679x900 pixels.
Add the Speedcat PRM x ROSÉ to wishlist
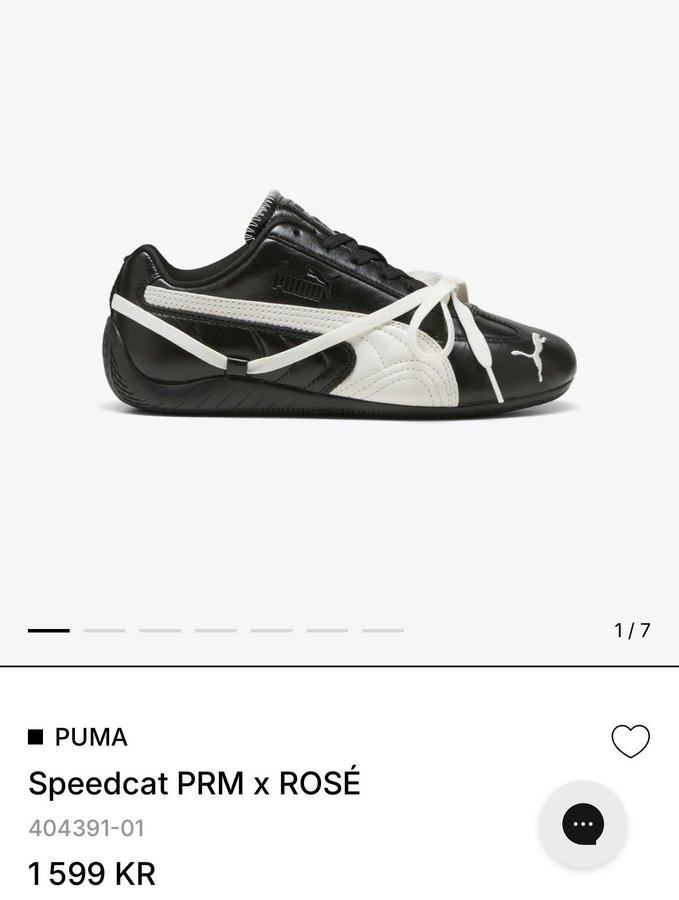(630, 741)
